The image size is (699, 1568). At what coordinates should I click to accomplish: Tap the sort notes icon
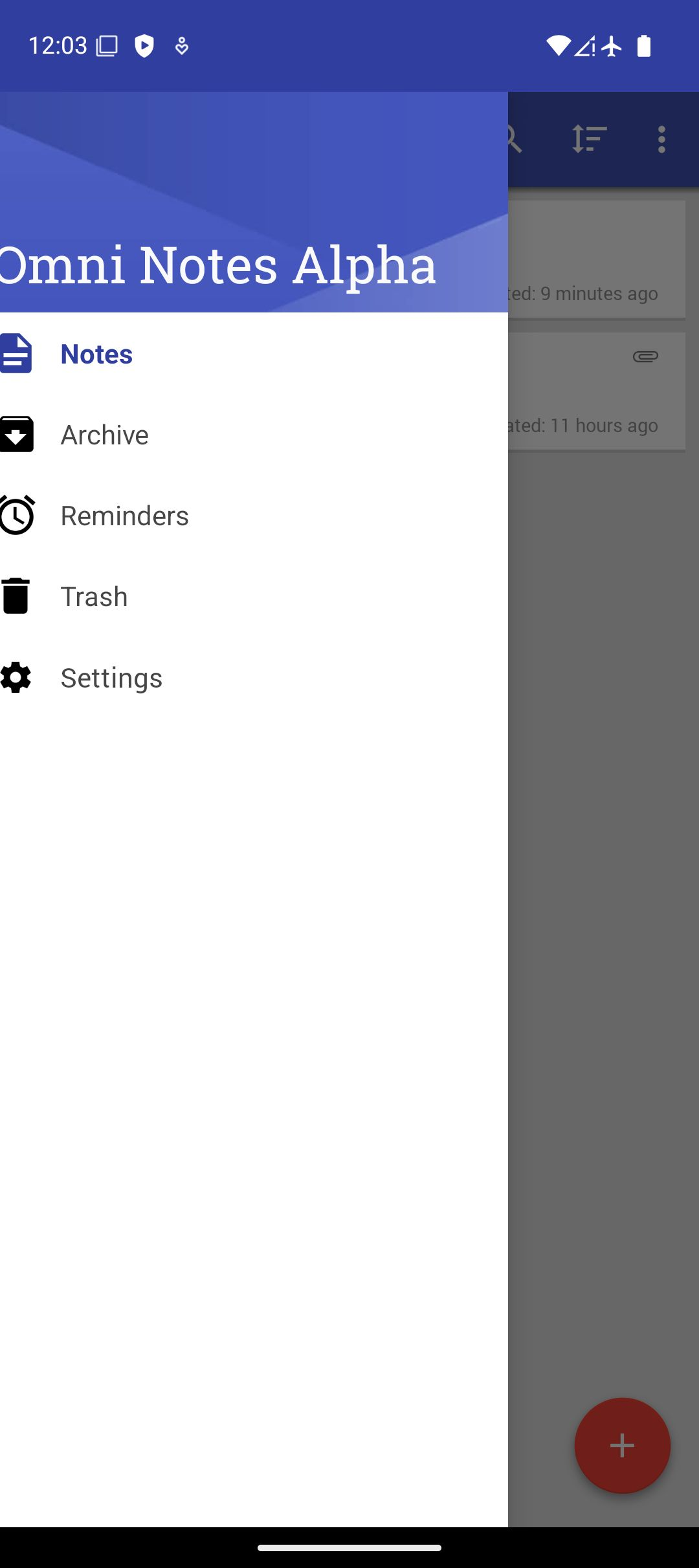[x=589, y=139]
